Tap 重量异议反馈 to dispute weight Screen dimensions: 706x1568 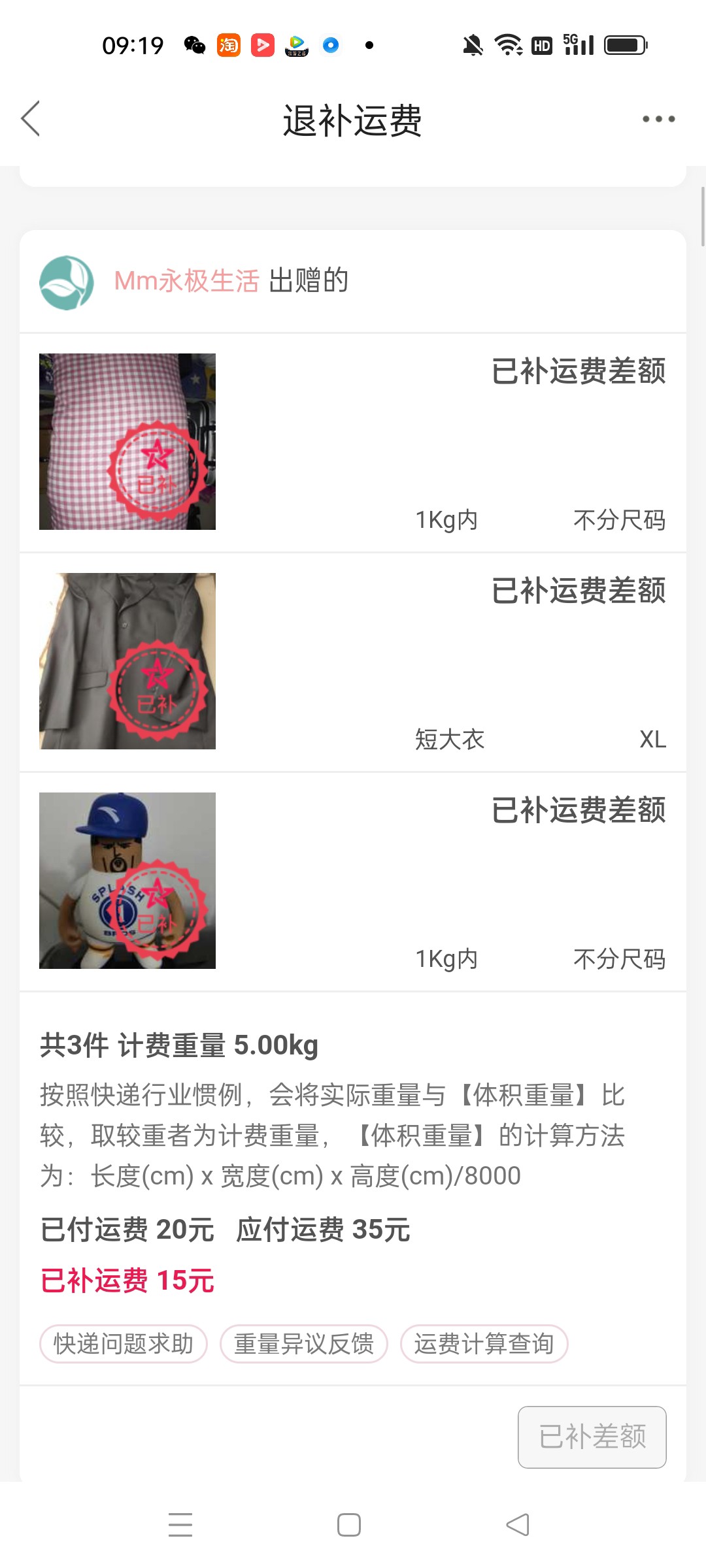coord(304,1344)
